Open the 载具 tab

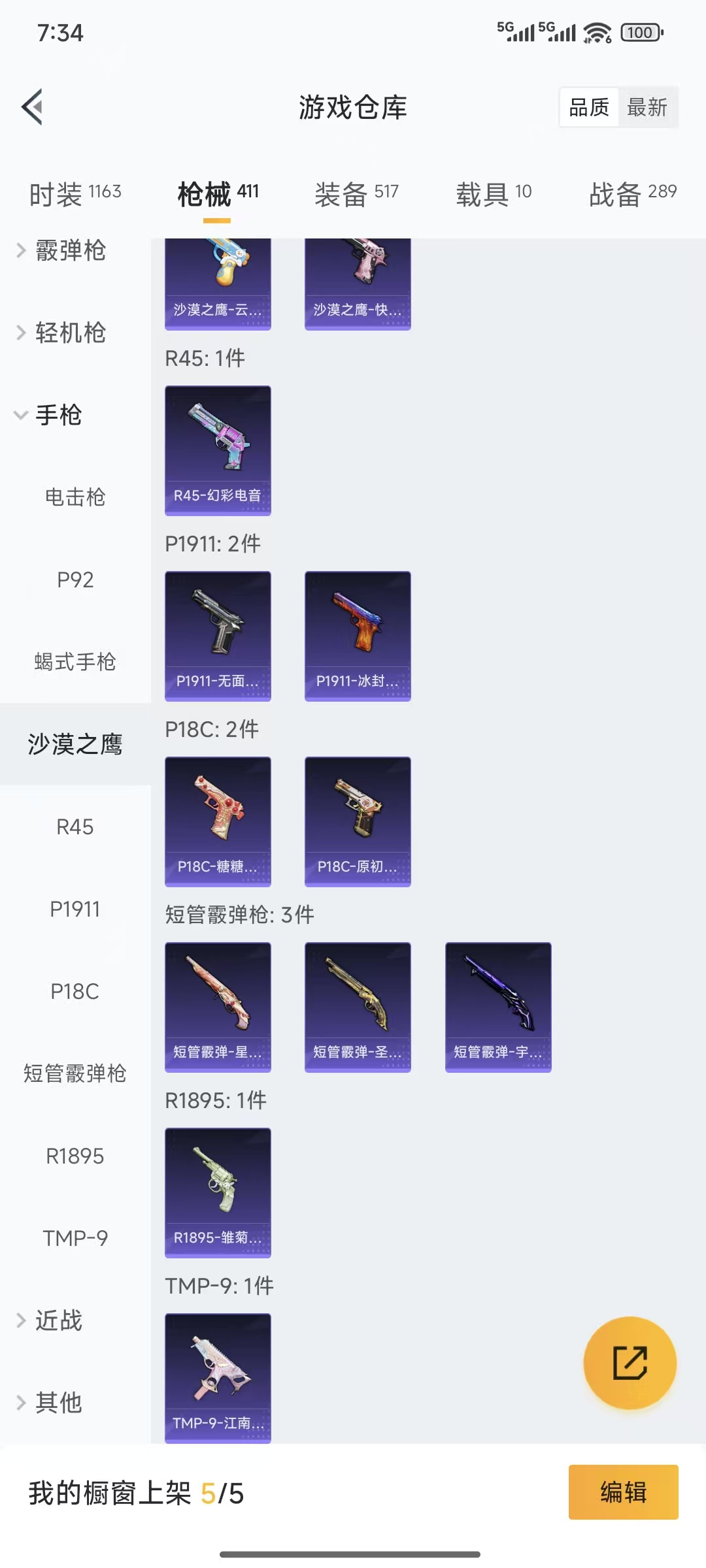[494, 193]
